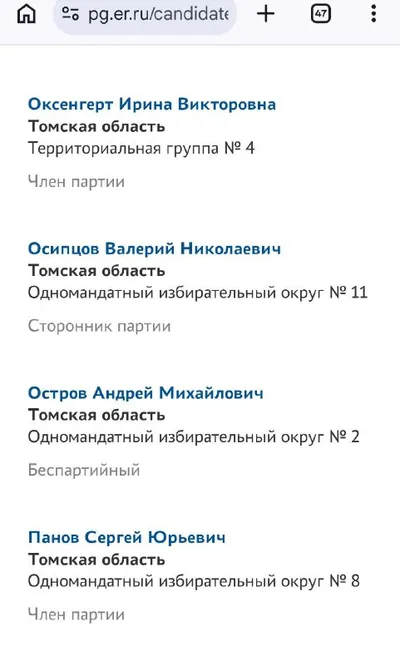
Task: Tap the pg.er.ru address bar
Action: pyautogui.click(x=145, y=14)
